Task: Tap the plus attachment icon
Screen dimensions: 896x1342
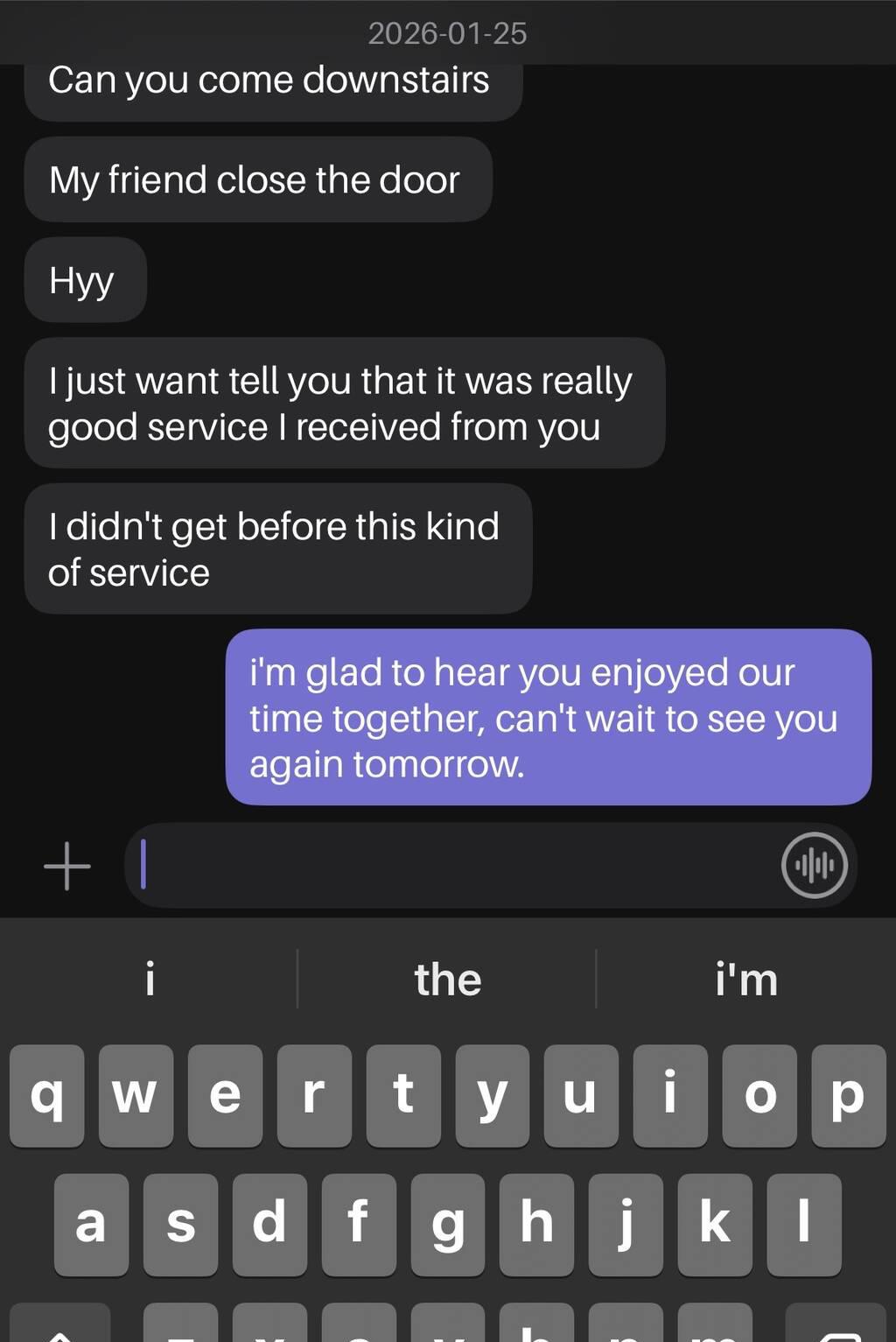Action: [67, 867]
